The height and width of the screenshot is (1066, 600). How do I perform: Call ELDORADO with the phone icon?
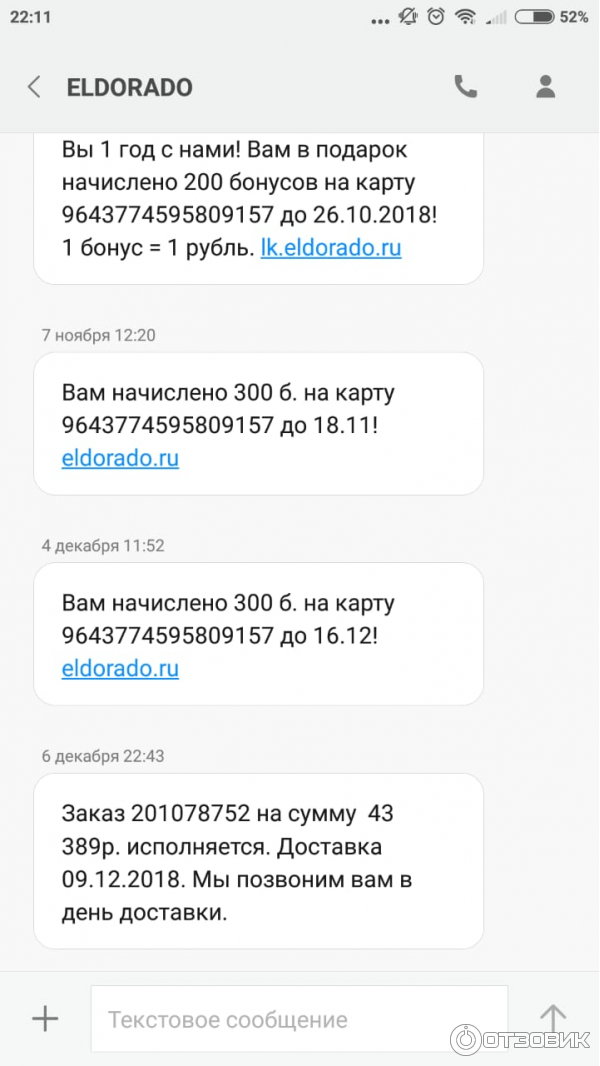coord(466,87)
